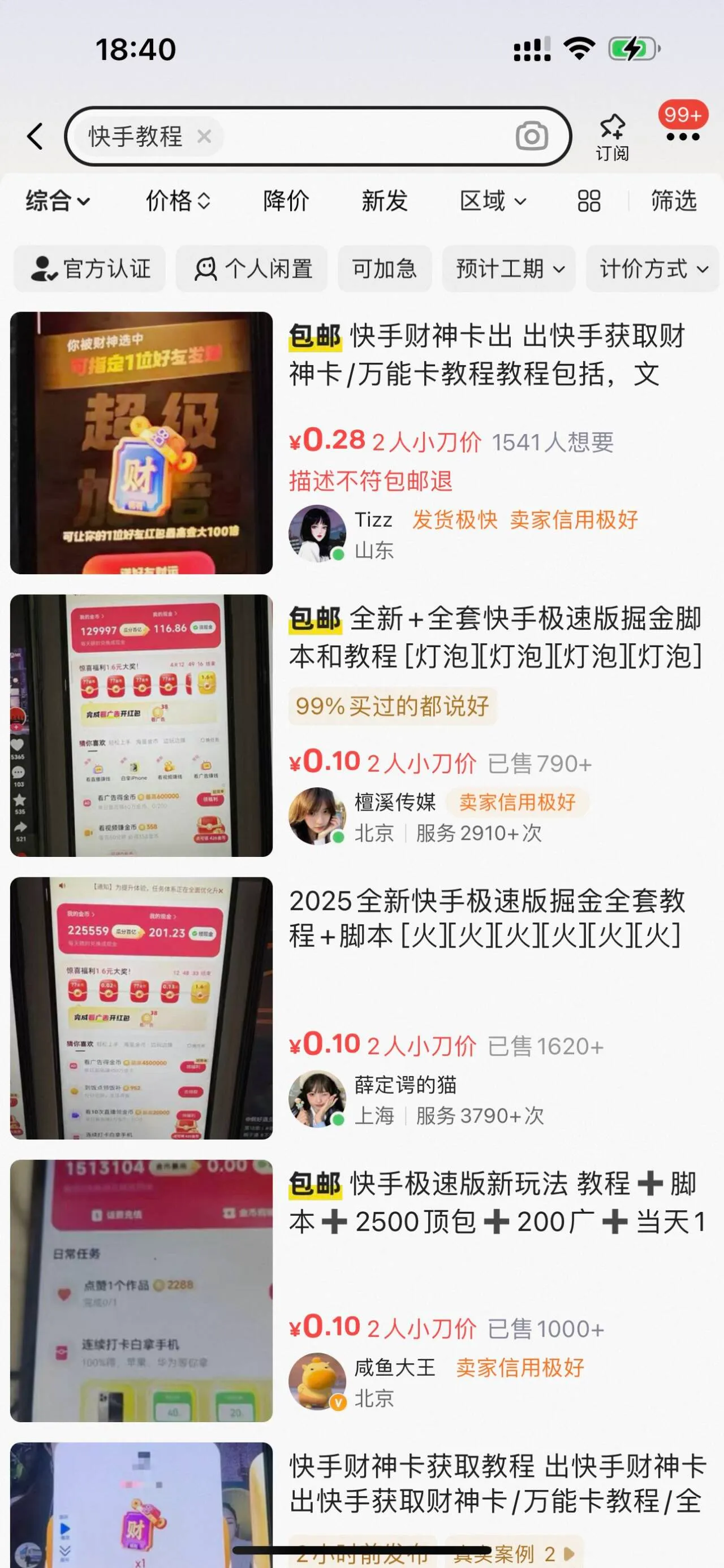Expand the 区域 region dropdown

coord(493,200)
